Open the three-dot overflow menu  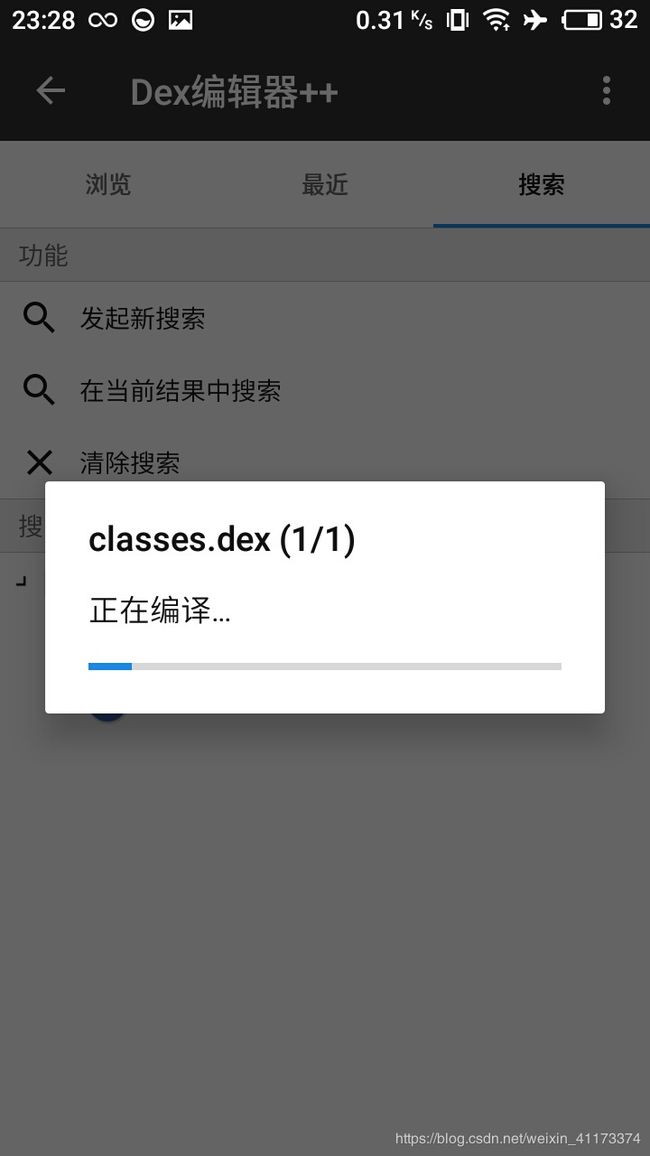click(606, 91)
